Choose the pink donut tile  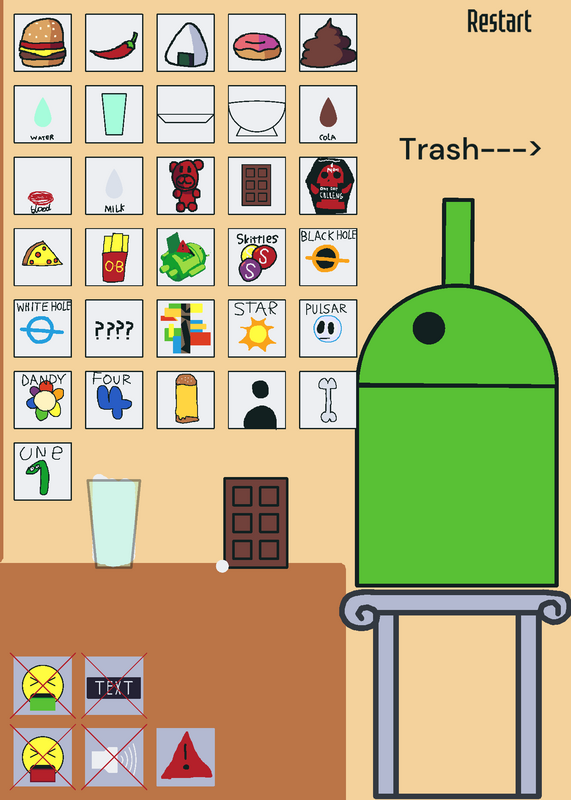(257, 43)
